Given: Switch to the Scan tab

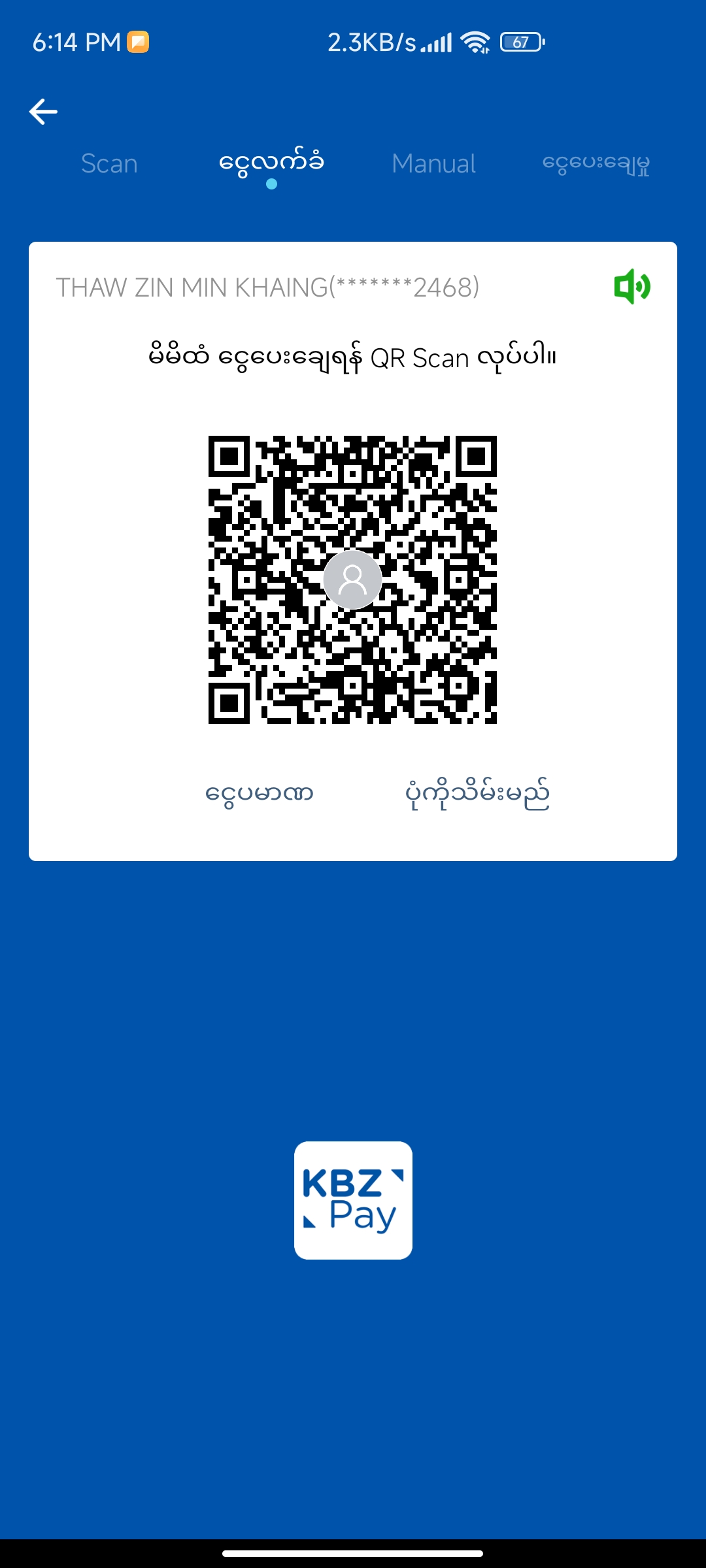Looking at the screenshot, I should click(109, 163).
